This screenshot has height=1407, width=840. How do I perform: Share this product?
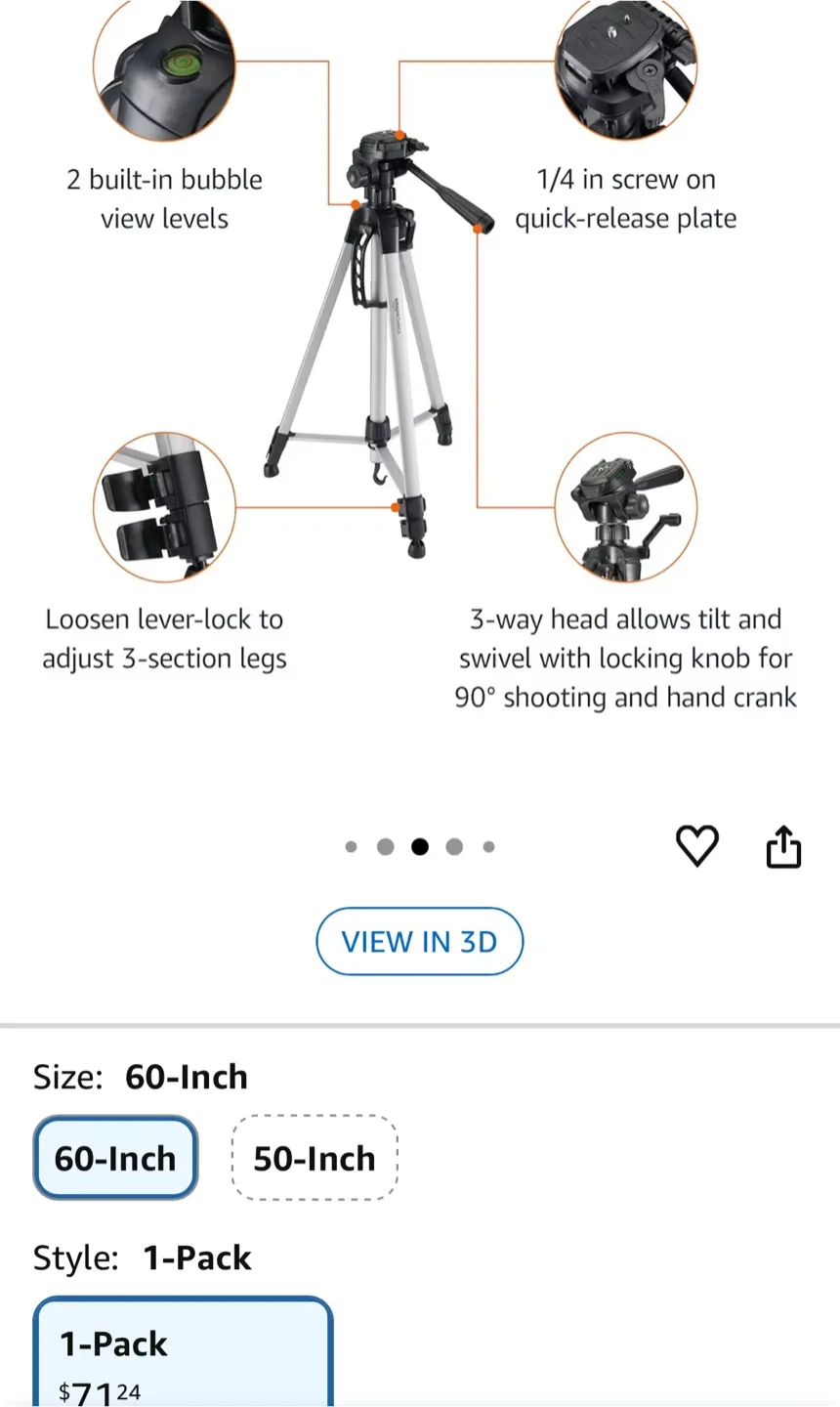point(783,846)
